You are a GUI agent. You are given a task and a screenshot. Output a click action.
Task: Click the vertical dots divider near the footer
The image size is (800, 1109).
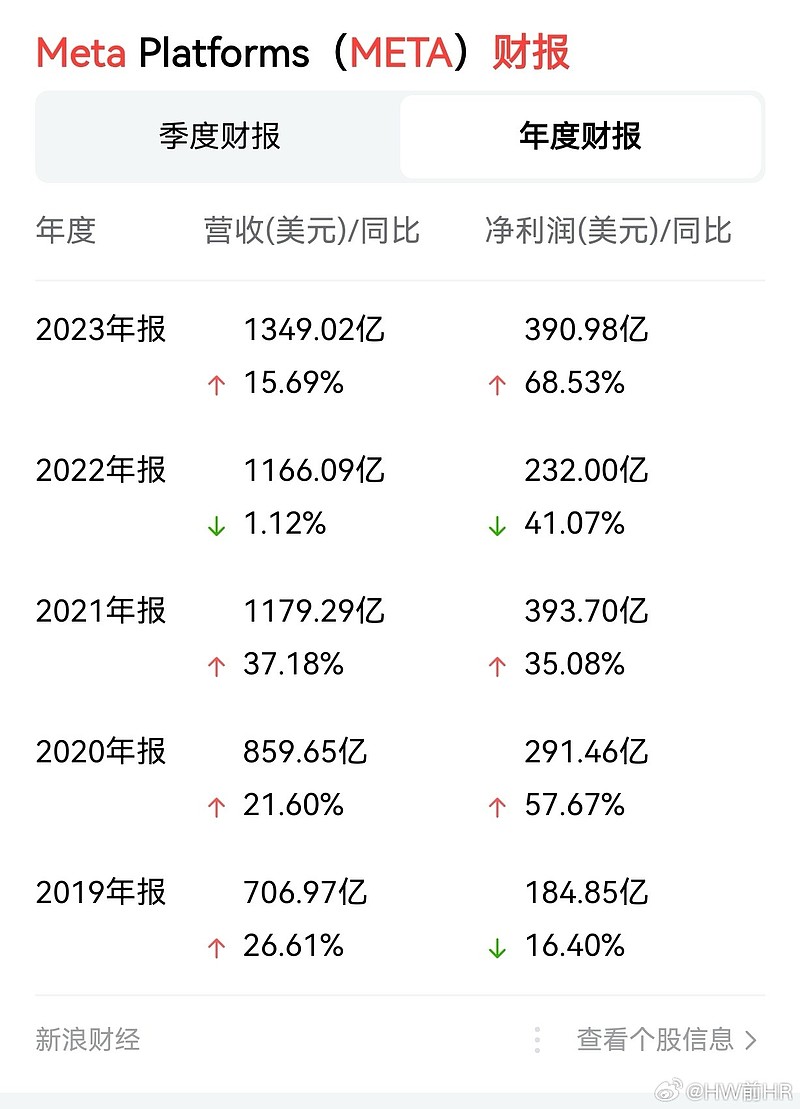pyautogui.click(x=537, y=1040)
